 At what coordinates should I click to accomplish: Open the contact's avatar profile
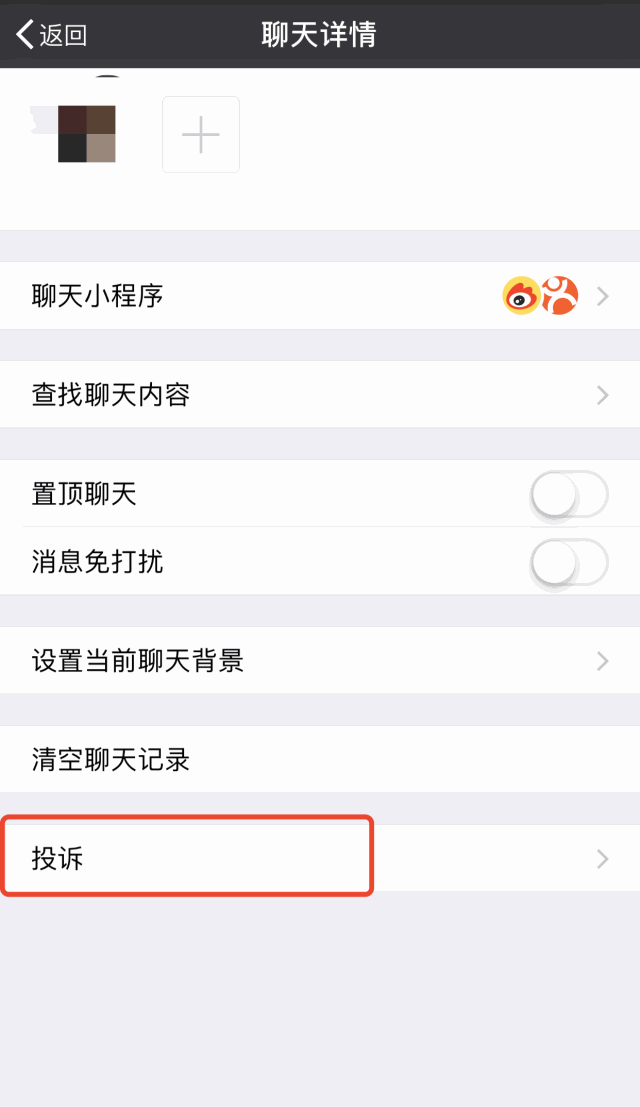point(86,134)
